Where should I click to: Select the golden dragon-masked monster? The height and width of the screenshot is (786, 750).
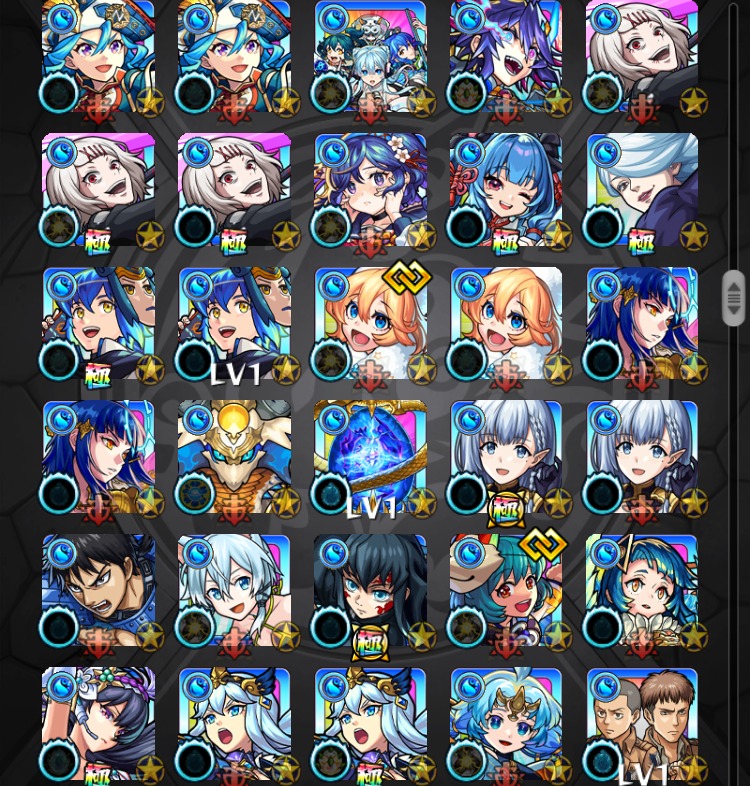point(234,456)
